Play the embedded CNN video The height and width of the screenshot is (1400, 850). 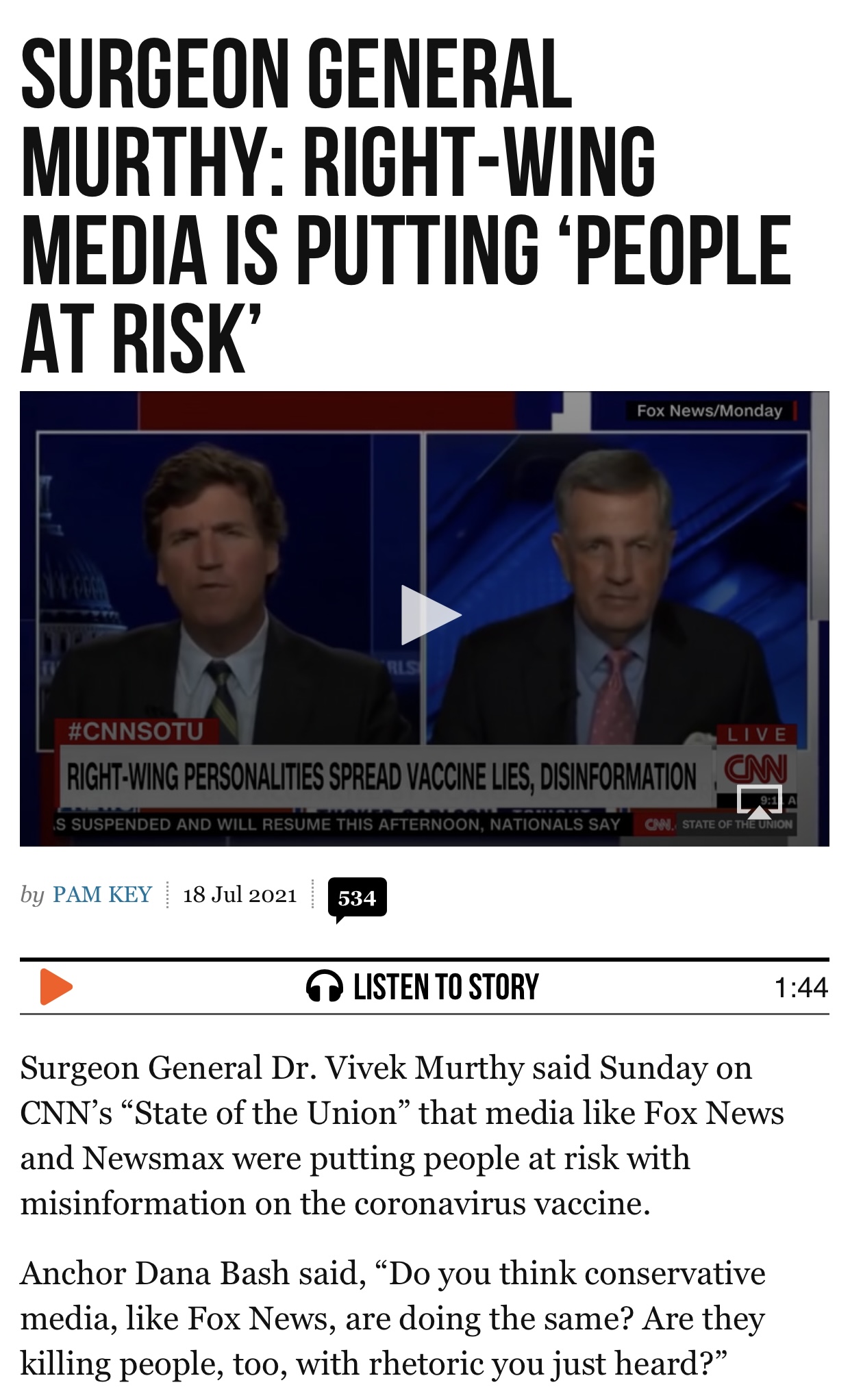[x=431, y=614]
